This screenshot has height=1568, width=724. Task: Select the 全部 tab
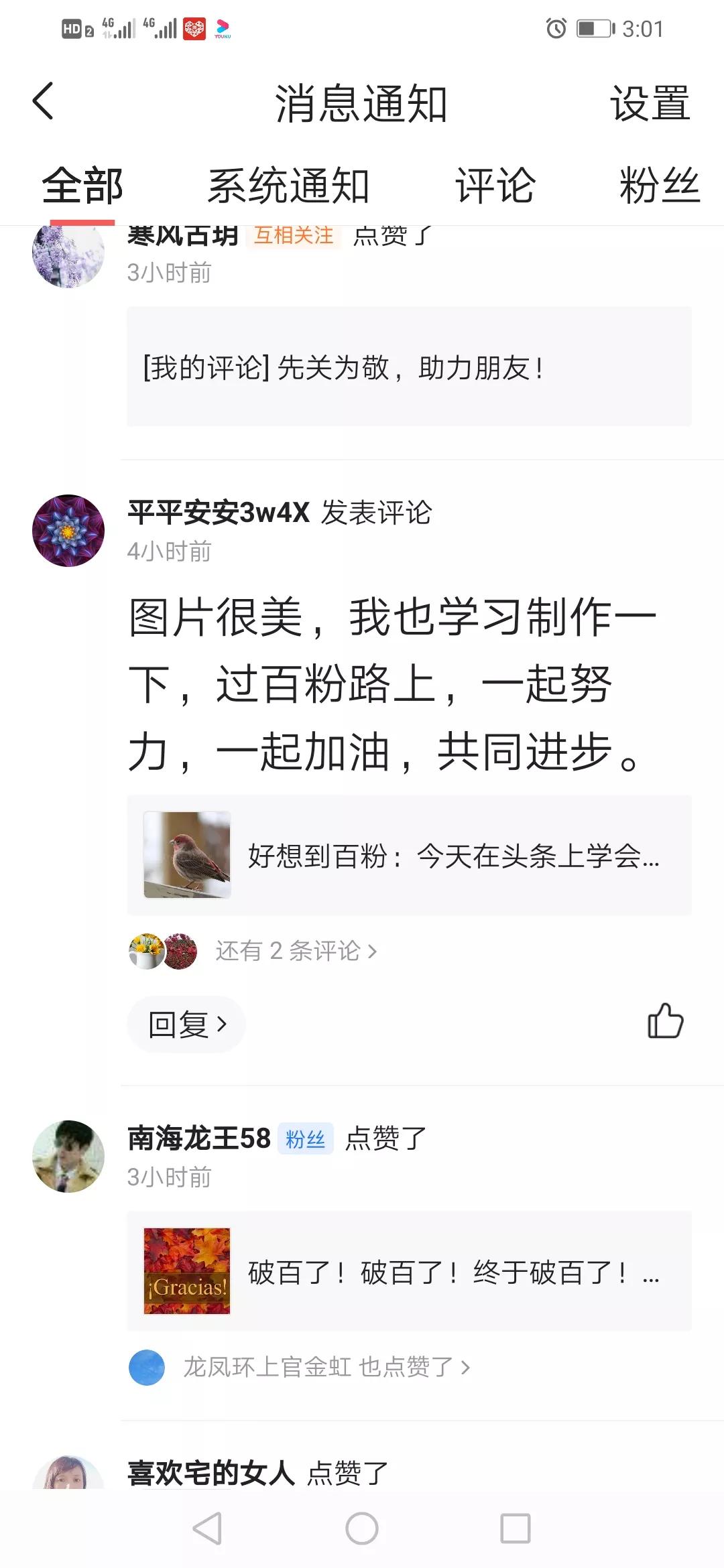tap(82, 186)
